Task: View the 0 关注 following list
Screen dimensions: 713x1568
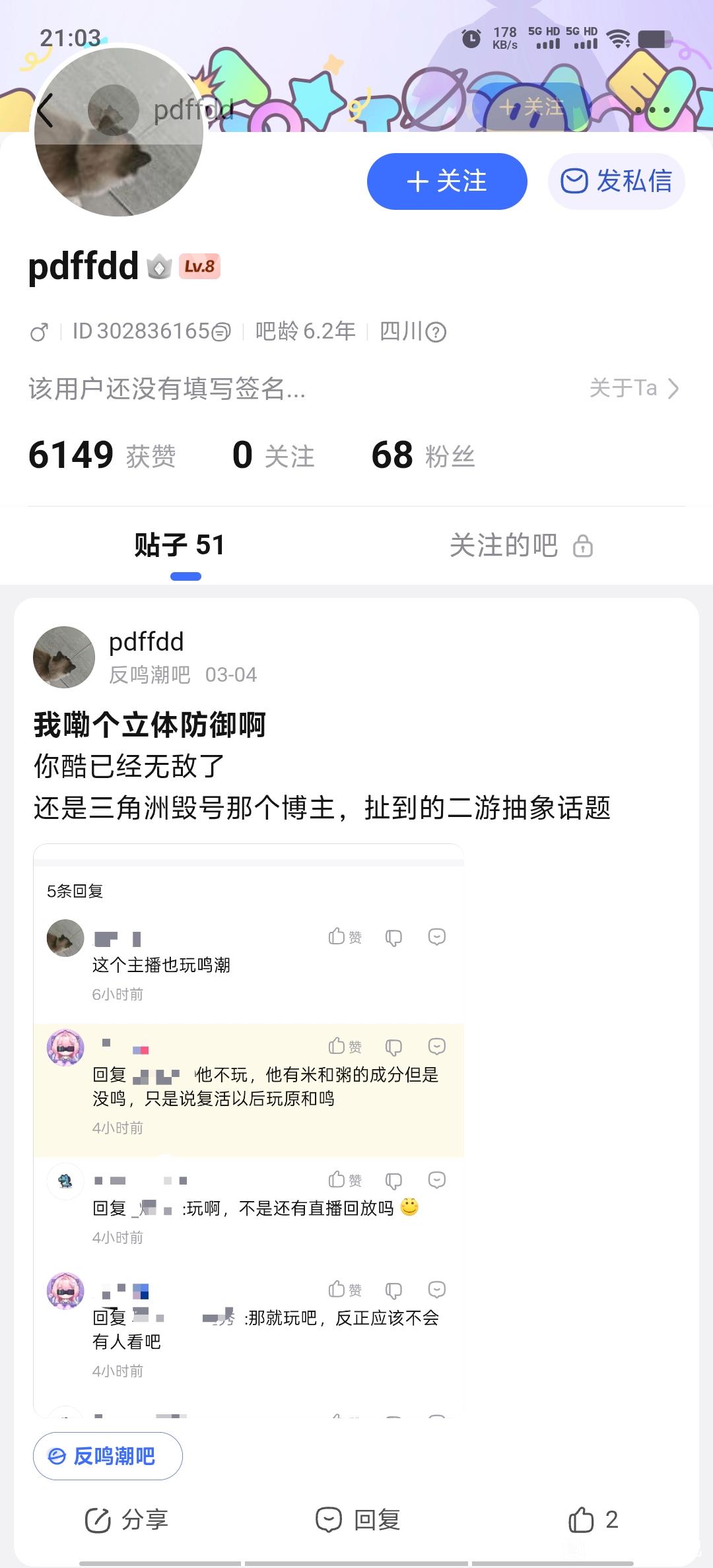Action: [273, 455]
